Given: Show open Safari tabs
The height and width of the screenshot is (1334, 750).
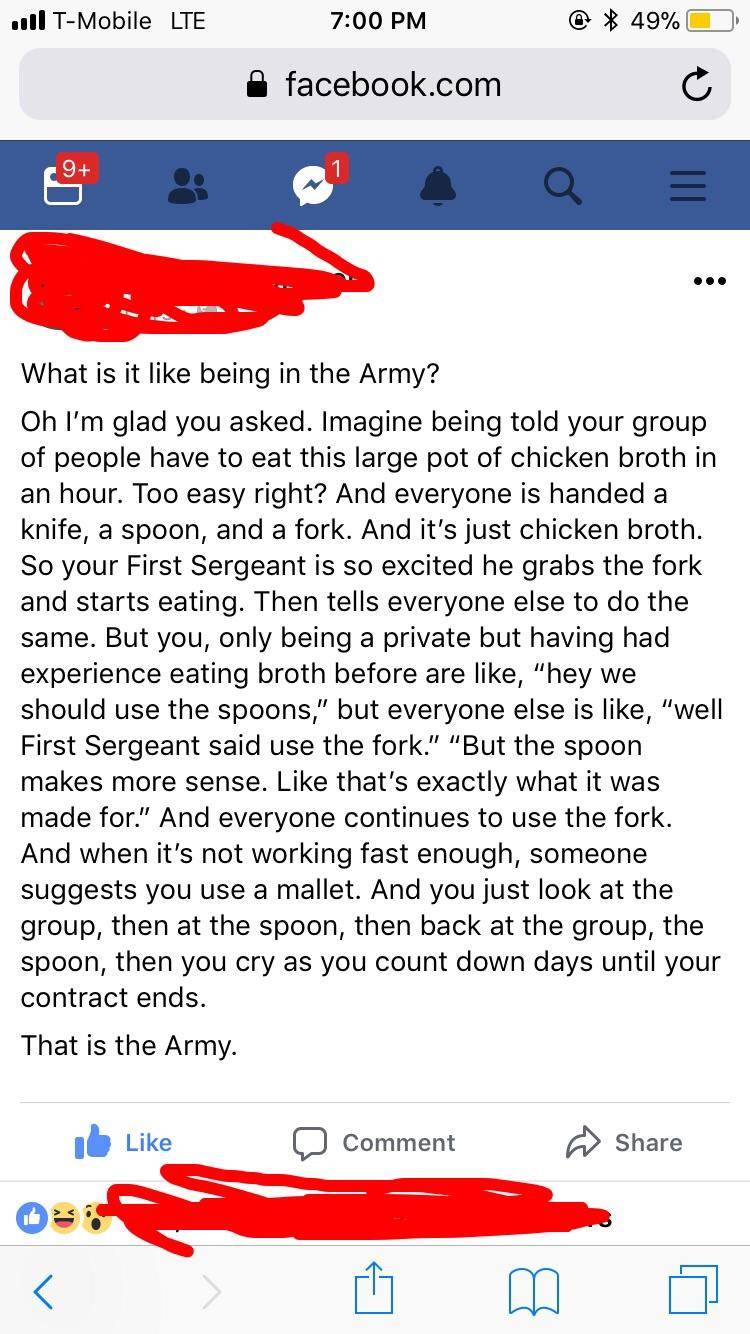Looking at the screenshot, I should (693, 1290).
